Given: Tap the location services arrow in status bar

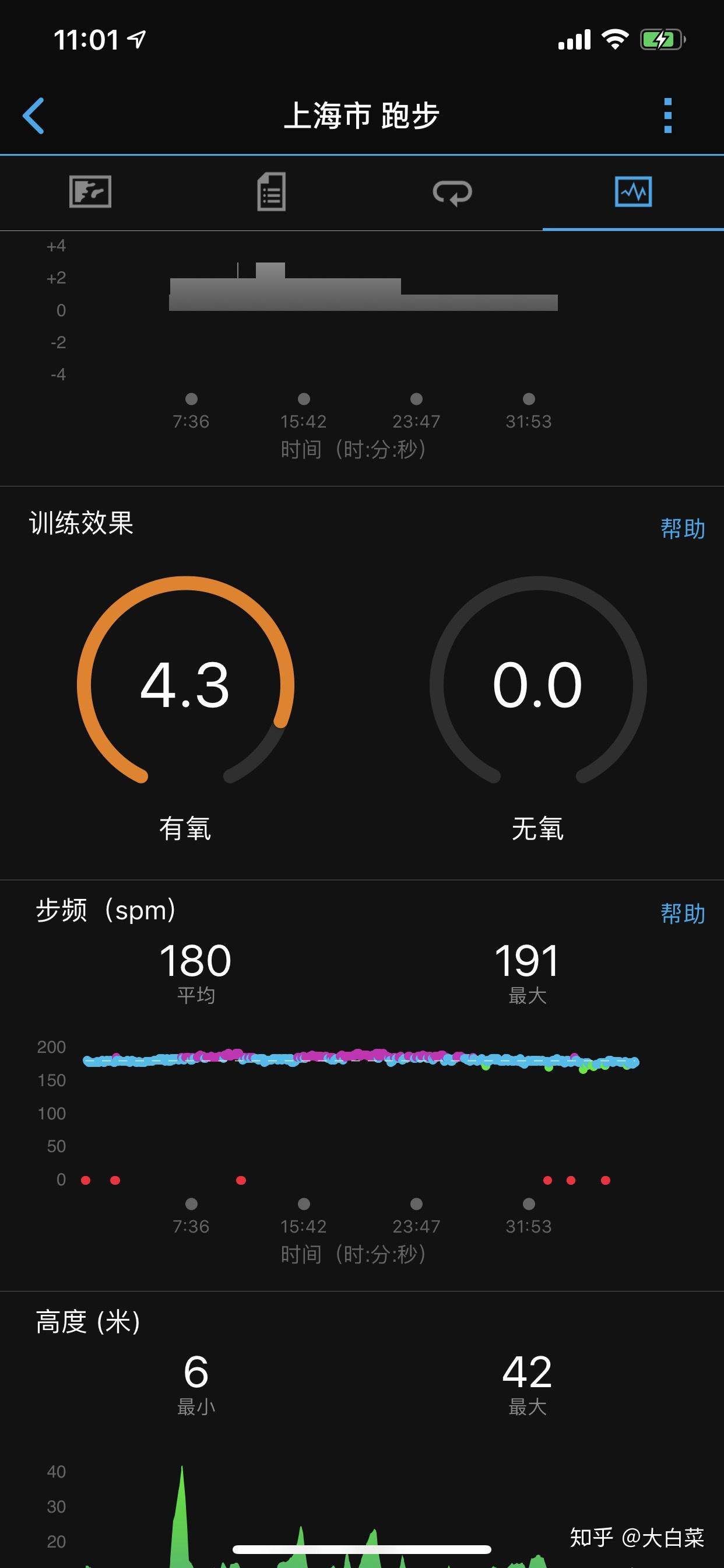Looking at the screenshot, I should [135, 39].
